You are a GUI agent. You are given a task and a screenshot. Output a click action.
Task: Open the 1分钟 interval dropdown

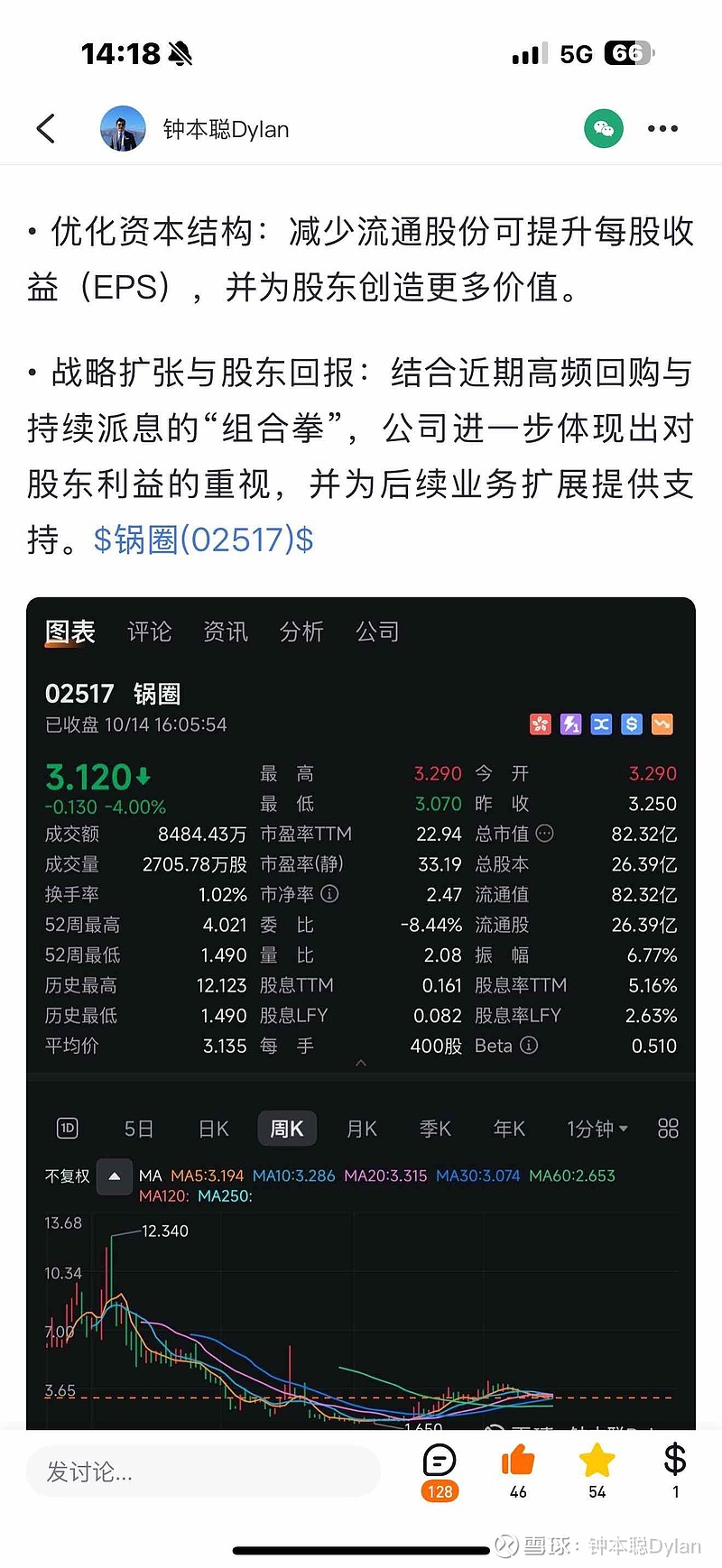point(597,1128)
